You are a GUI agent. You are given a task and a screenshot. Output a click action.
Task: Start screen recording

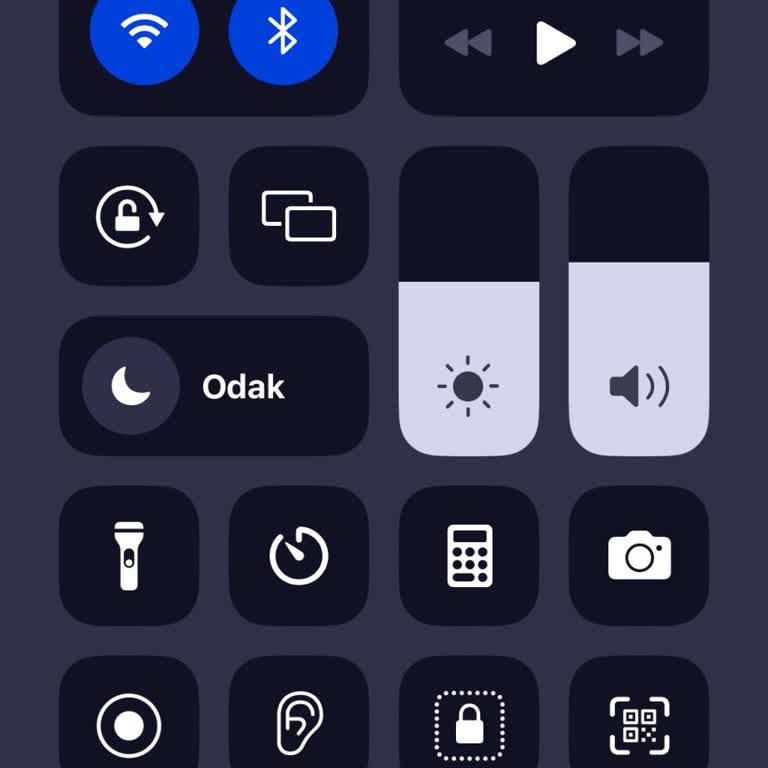click(129, 722)
